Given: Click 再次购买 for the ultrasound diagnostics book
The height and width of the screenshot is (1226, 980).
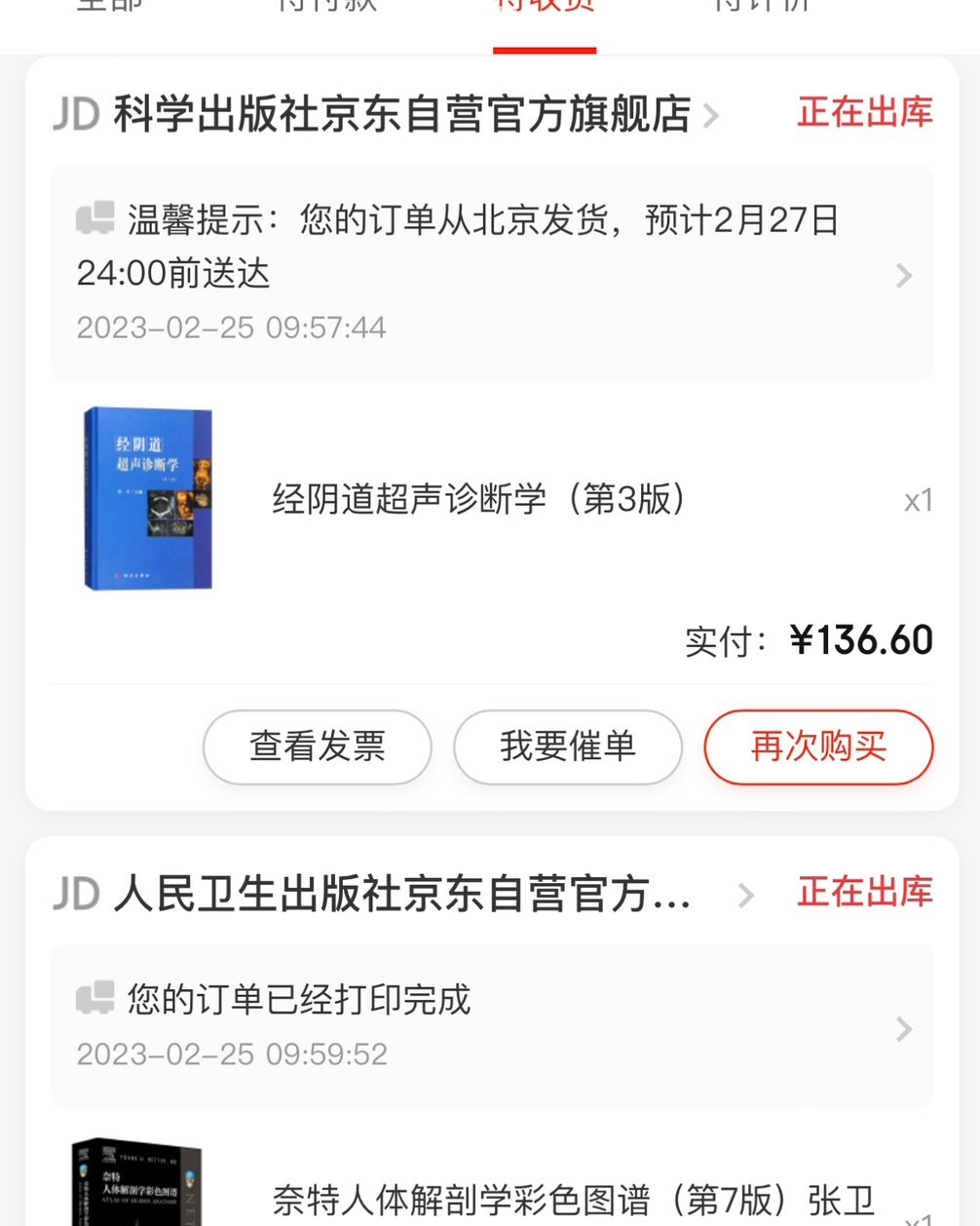Looking at the screenshot, I should (x=817, y=747).
